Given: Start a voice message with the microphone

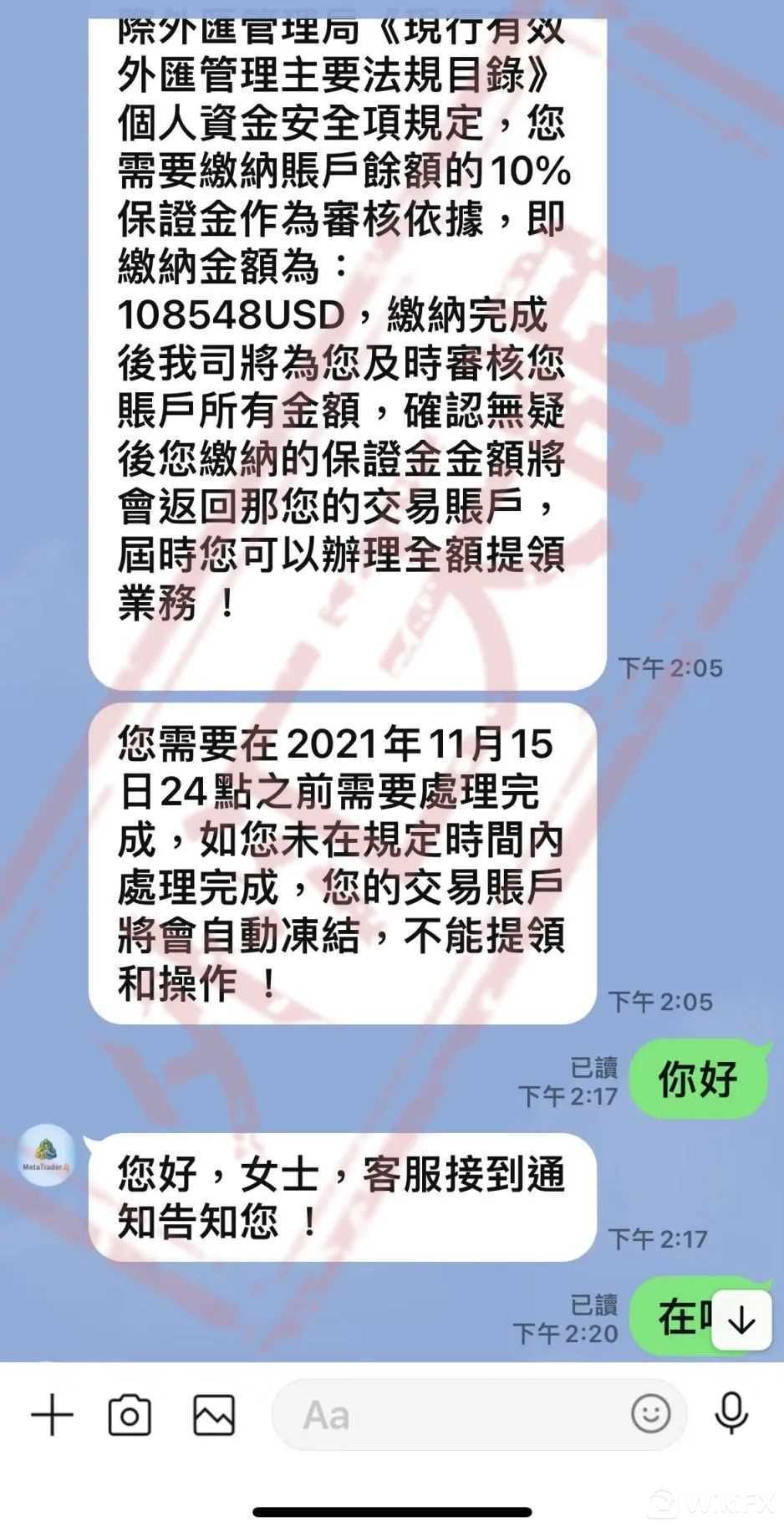Looking at the screenshot, I should click(731, 1414).
